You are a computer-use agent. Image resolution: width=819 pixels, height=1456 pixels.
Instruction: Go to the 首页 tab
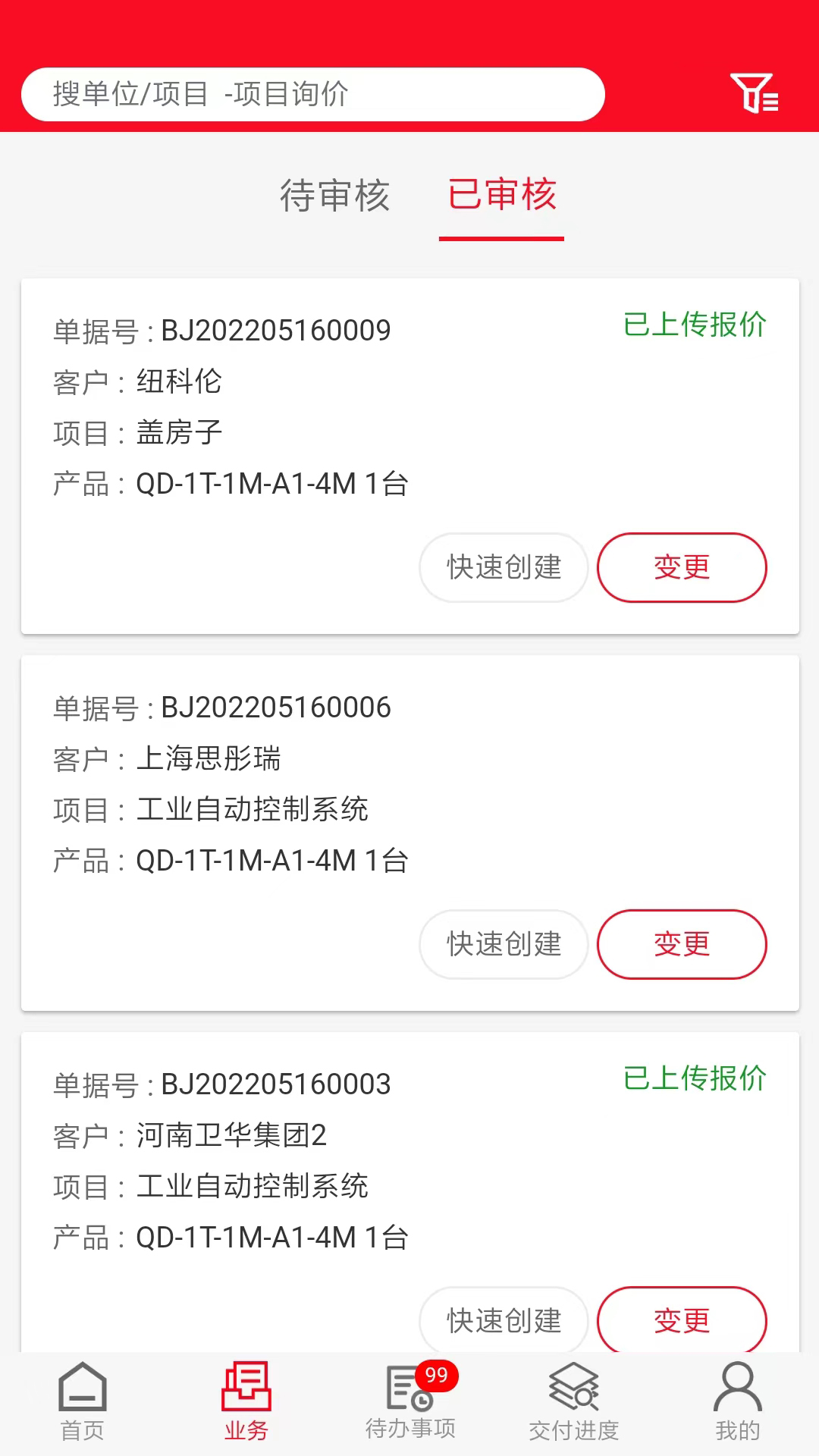point(82,1403)
